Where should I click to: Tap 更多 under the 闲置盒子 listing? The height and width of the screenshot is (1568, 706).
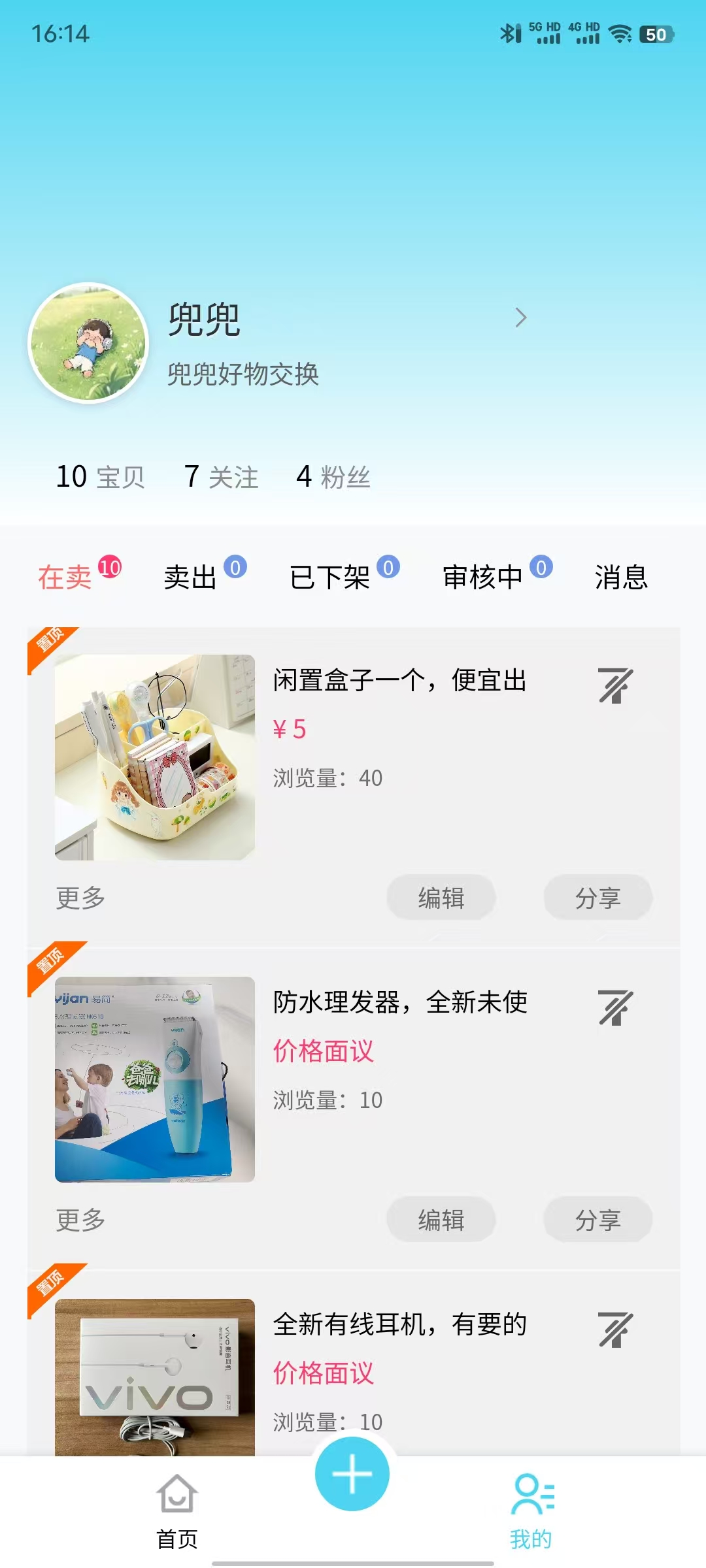click(x=80, y=898)
